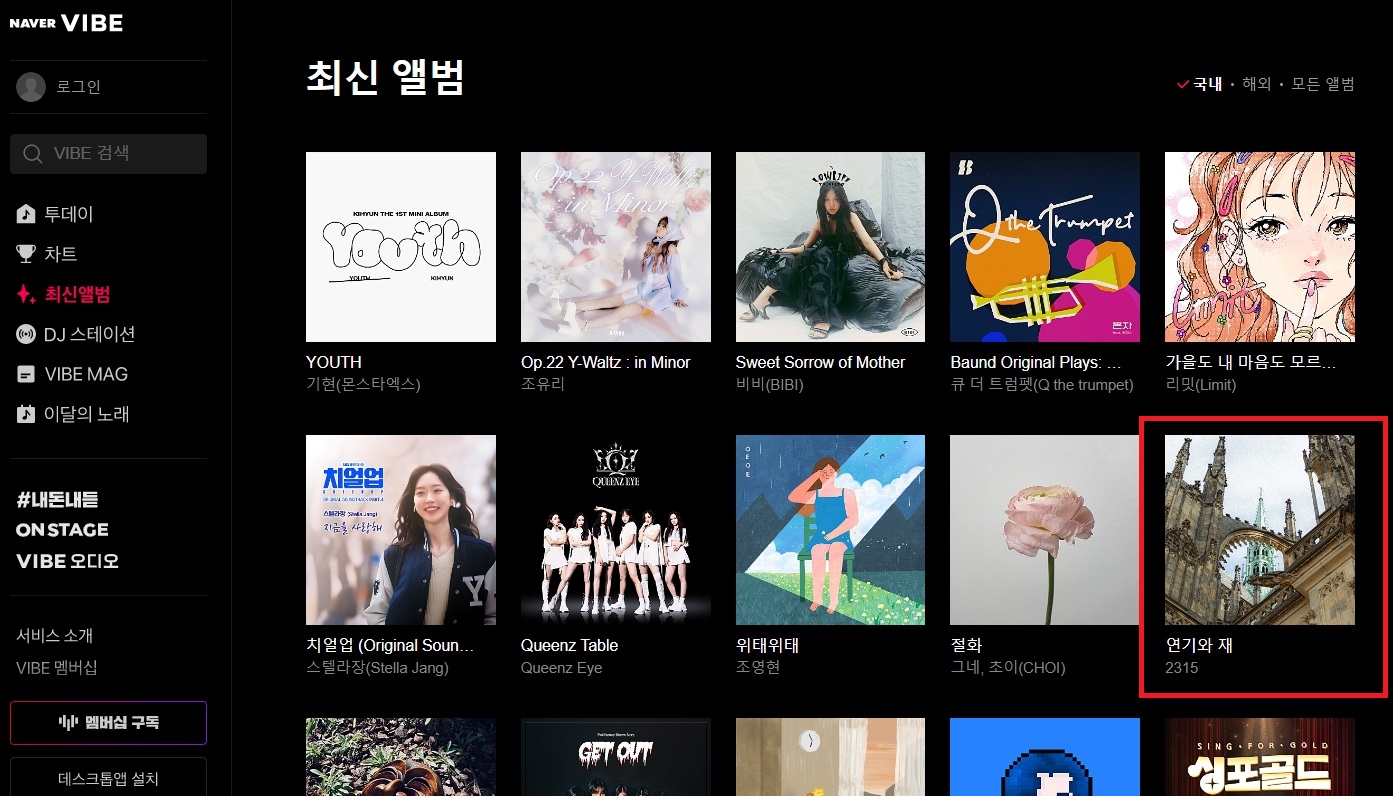
Task: Open 이달의 노래
Action: pyautogui.click(x=86, y=414)
